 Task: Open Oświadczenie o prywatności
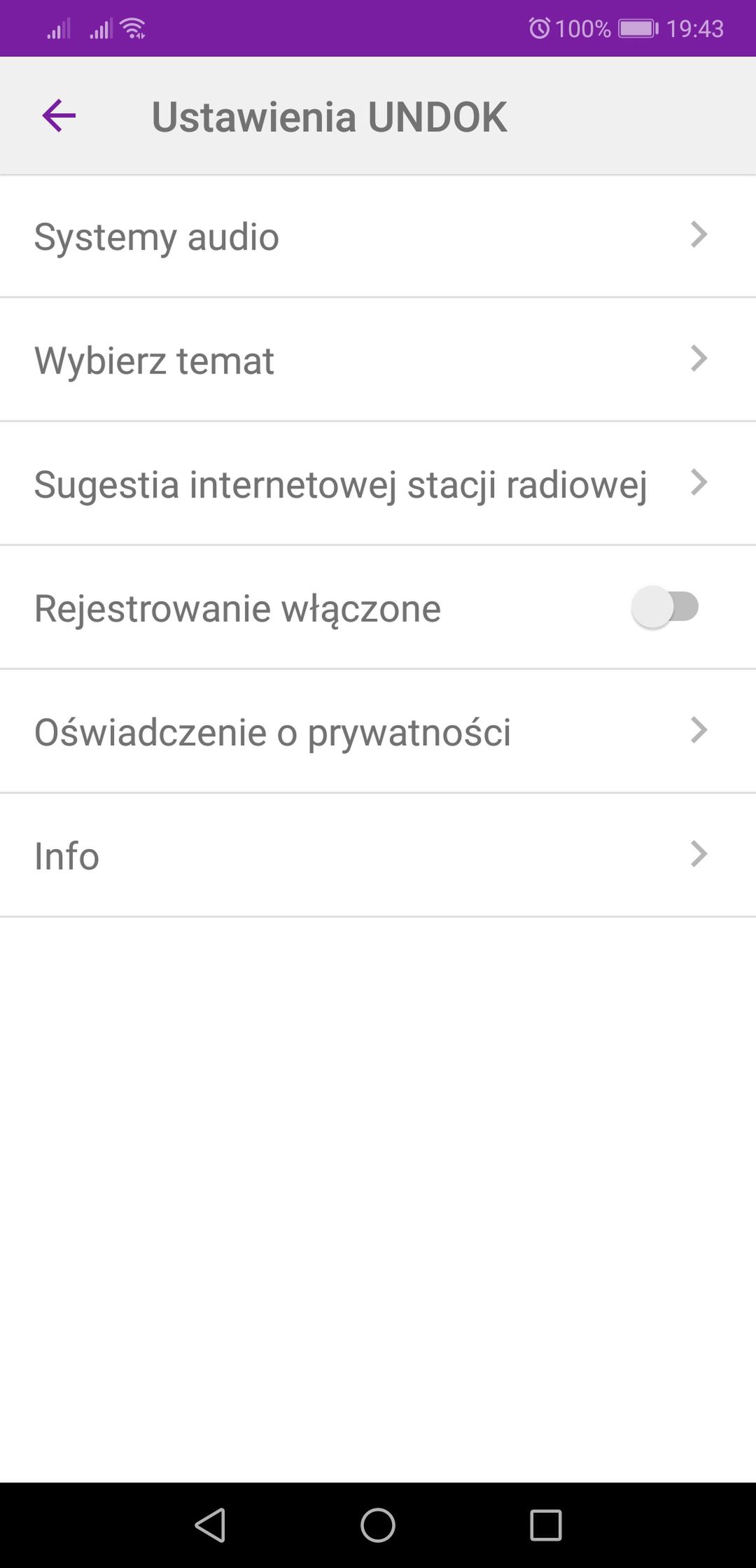[378, 731]
